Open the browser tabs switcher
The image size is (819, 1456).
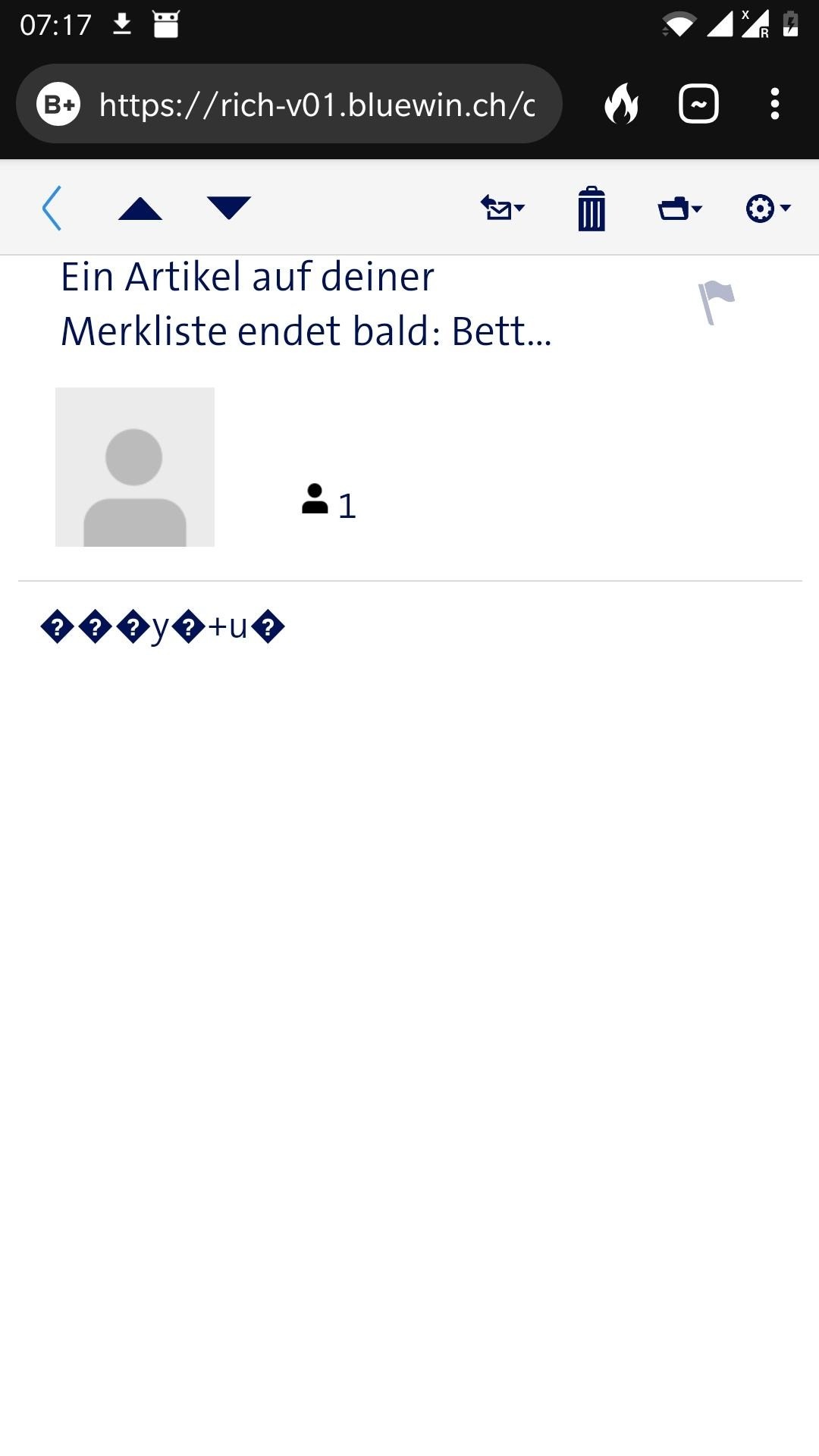click(698, 104)
